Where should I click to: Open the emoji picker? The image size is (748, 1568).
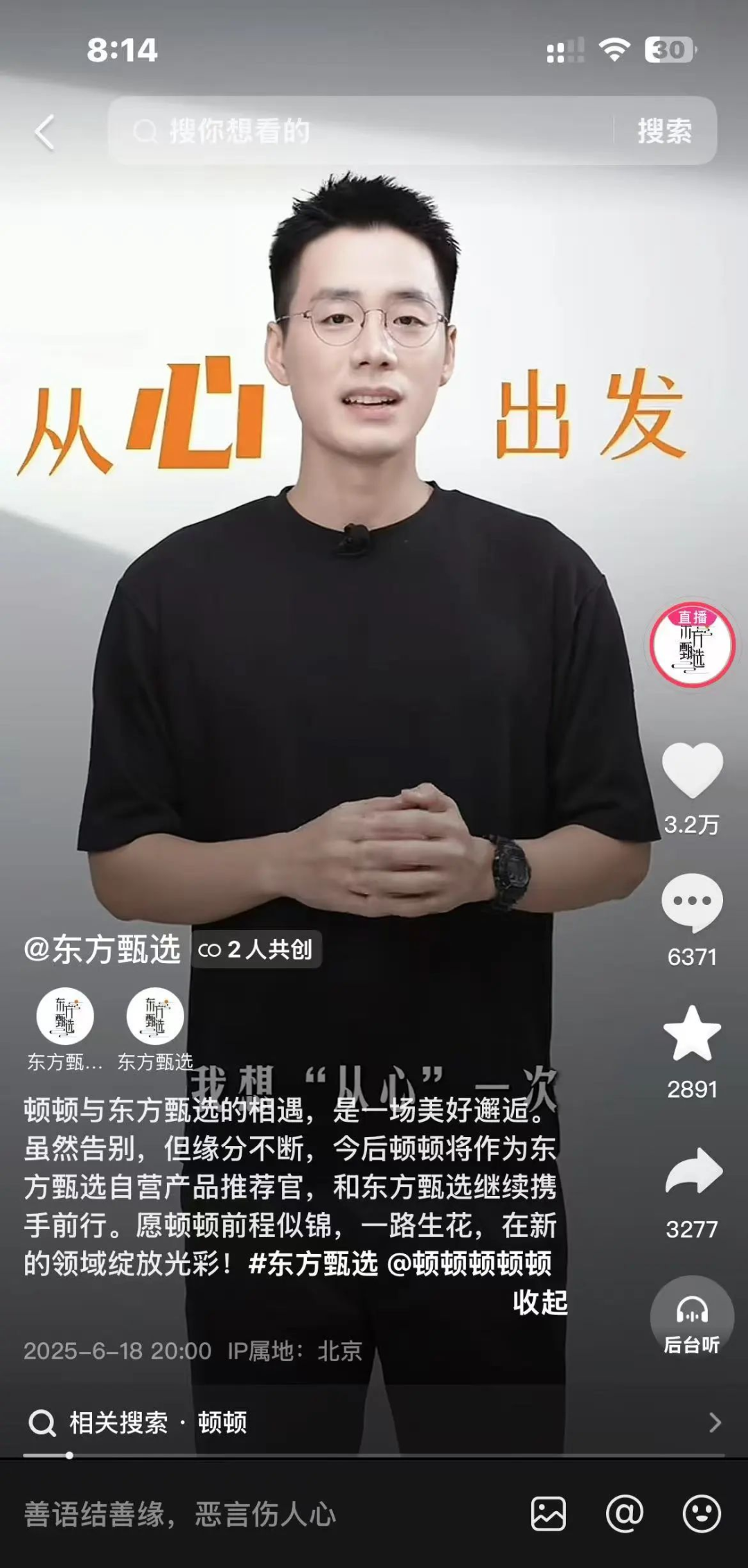click(x=701, y=1514)
